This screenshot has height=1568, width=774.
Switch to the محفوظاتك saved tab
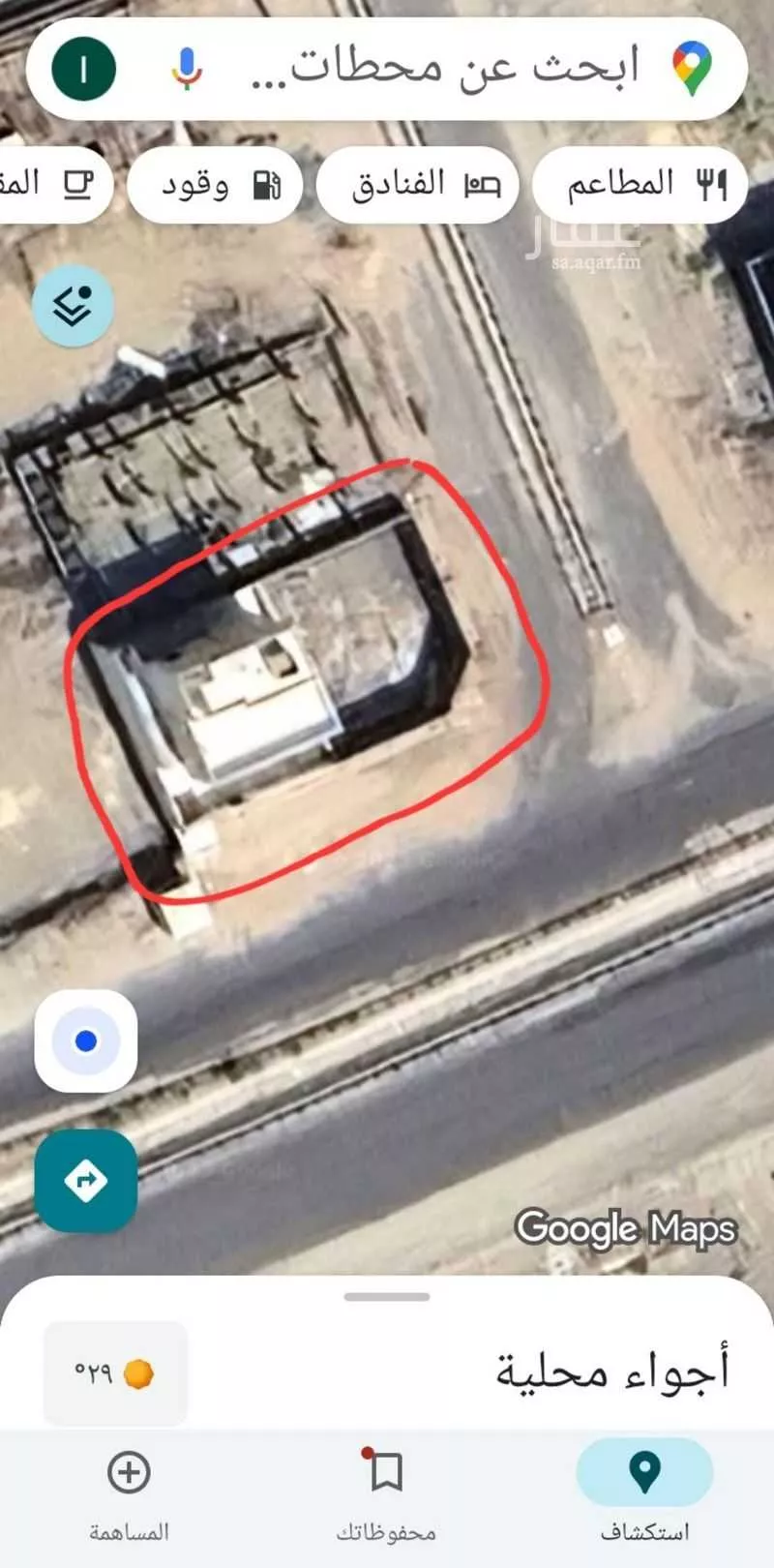pos(386,1491)
